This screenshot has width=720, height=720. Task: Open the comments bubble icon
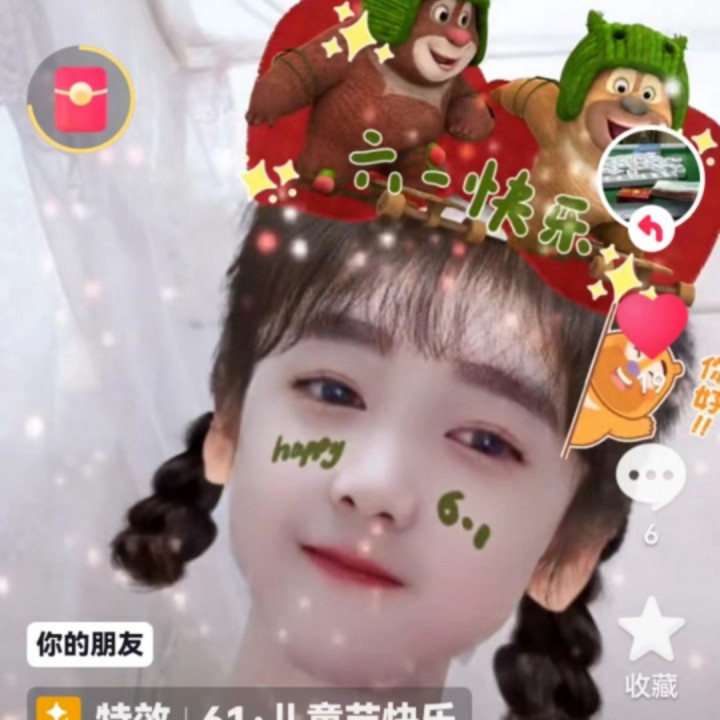coord(650,478)
